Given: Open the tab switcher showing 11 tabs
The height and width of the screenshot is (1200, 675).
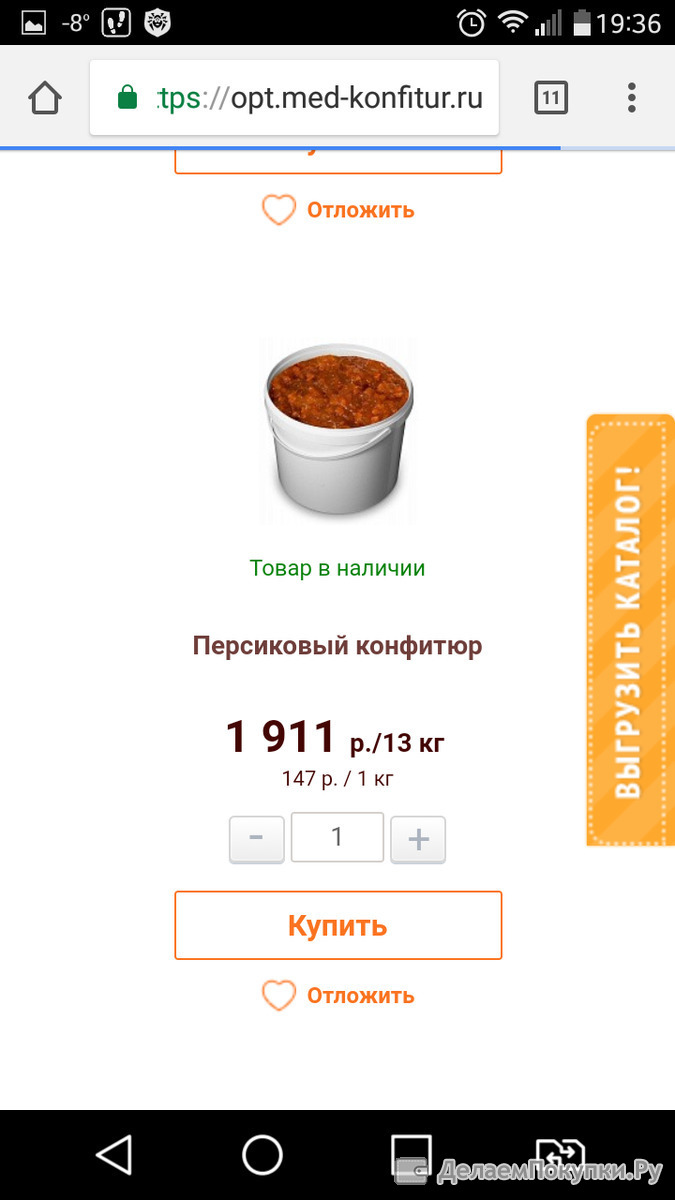Looking at the screenshot, I should 551,98.
